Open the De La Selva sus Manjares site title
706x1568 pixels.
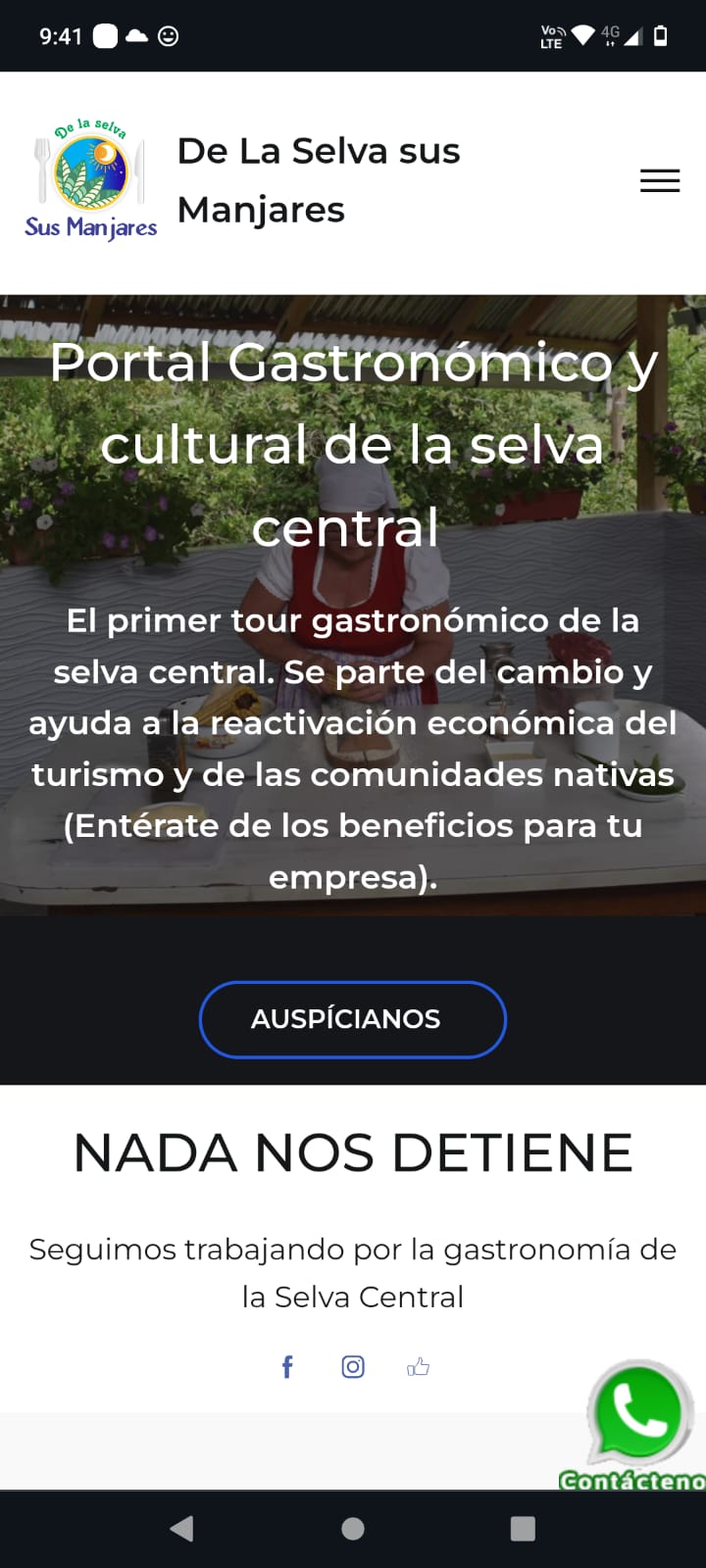tap(318, 180)
